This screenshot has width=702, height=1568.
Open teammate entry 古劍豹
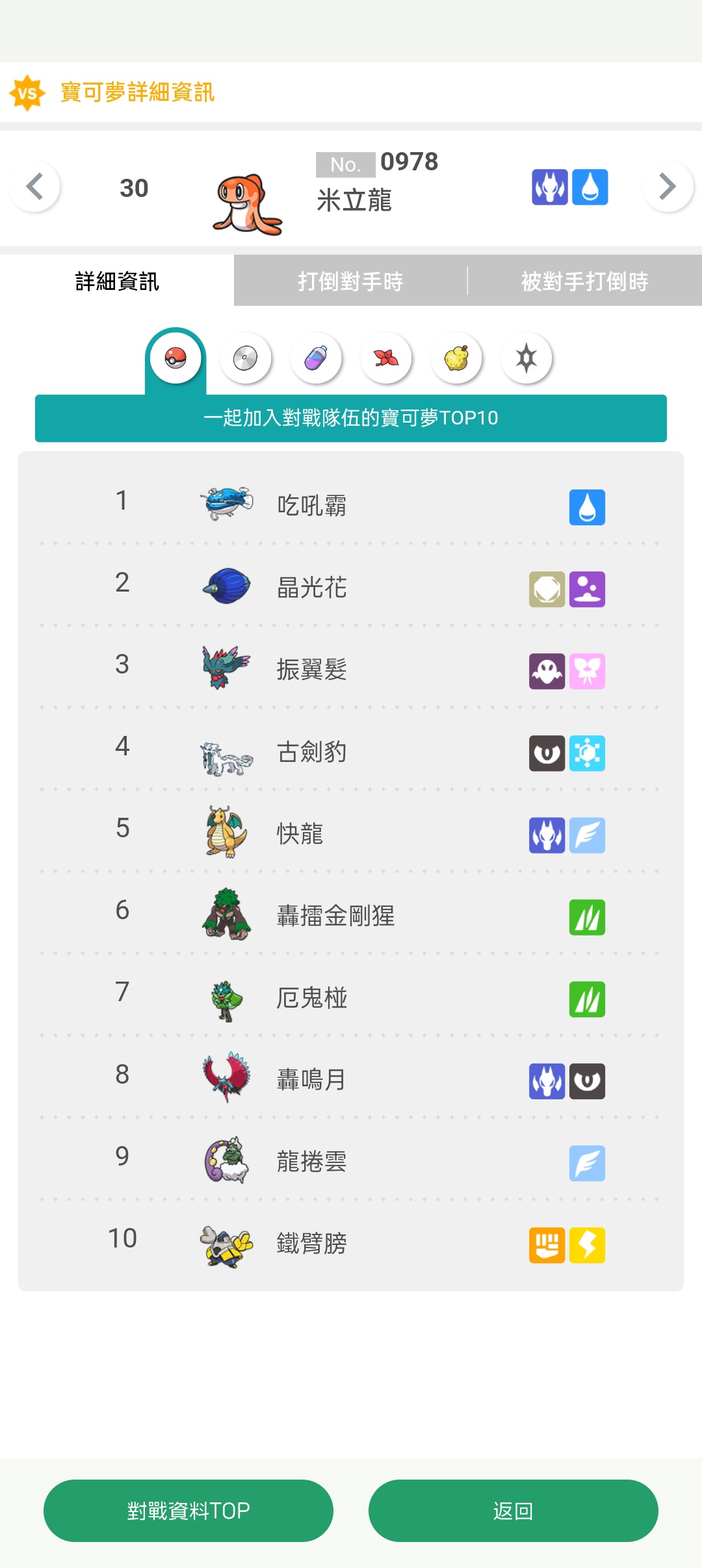pos(351,751)
